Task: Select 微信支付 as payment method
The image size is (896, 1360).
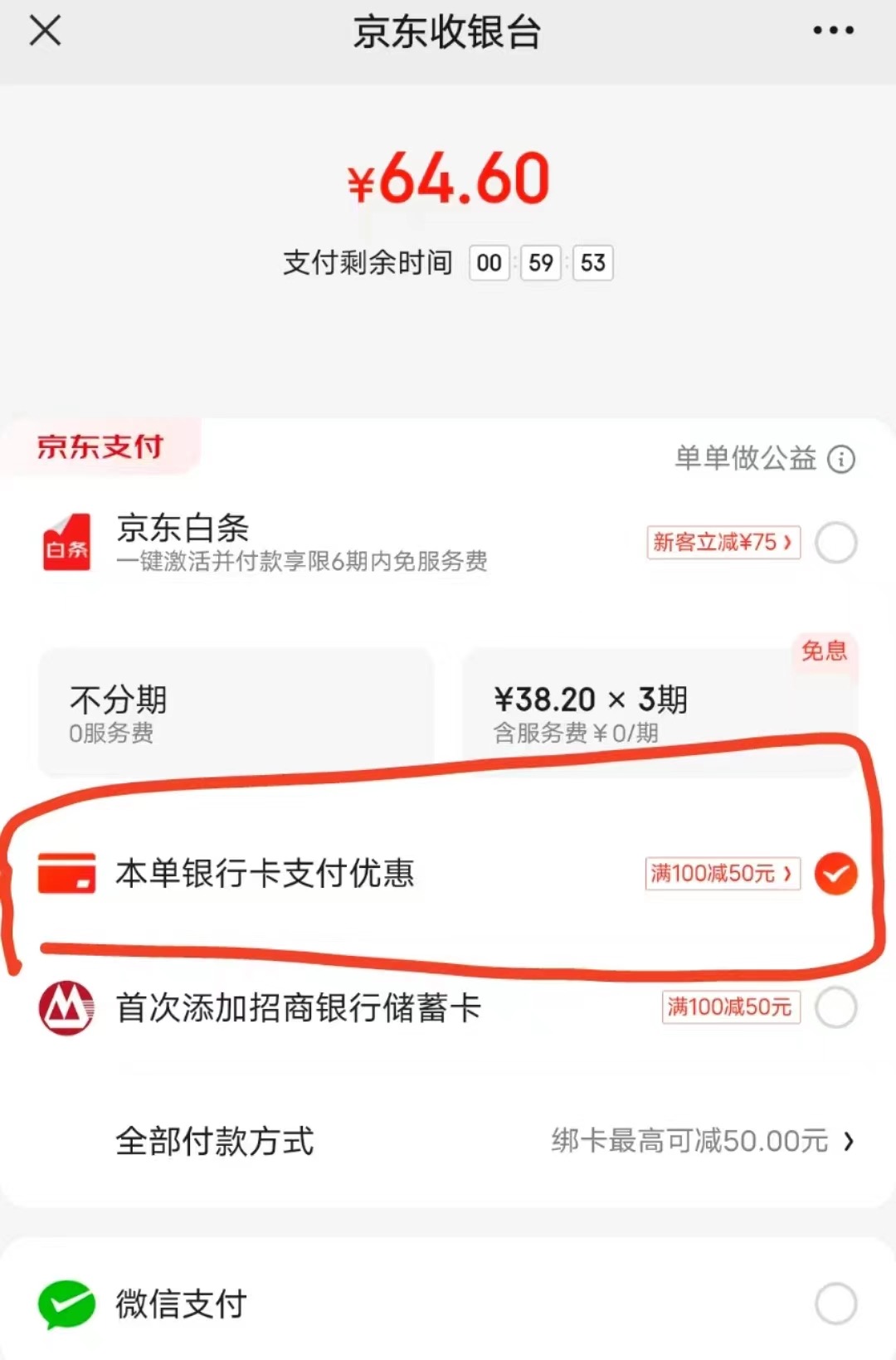Action: (x=835, y=1304)
